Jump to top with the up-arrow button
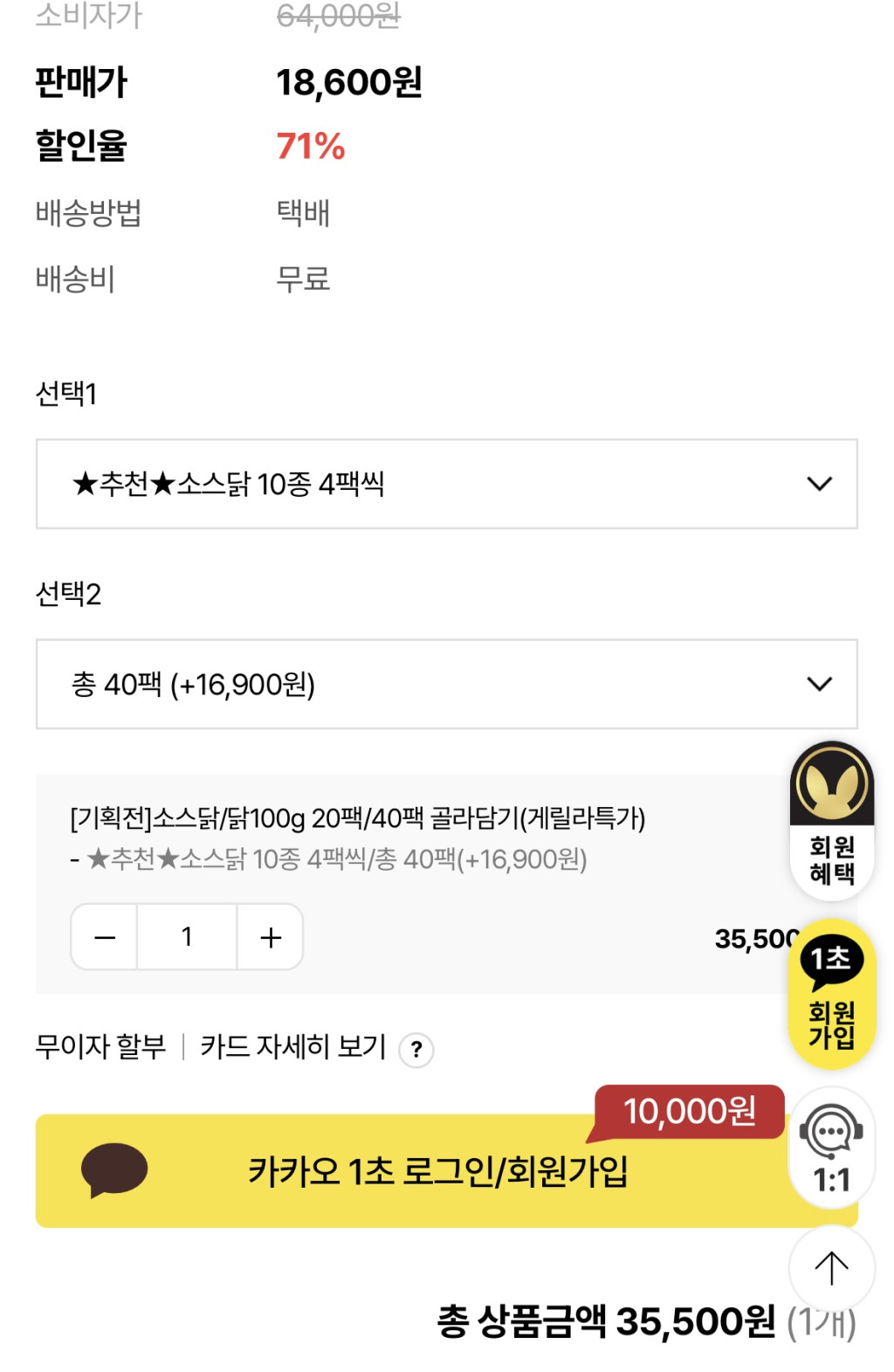The width and height of the screenshot is (894, 1372). (831, 1268)
